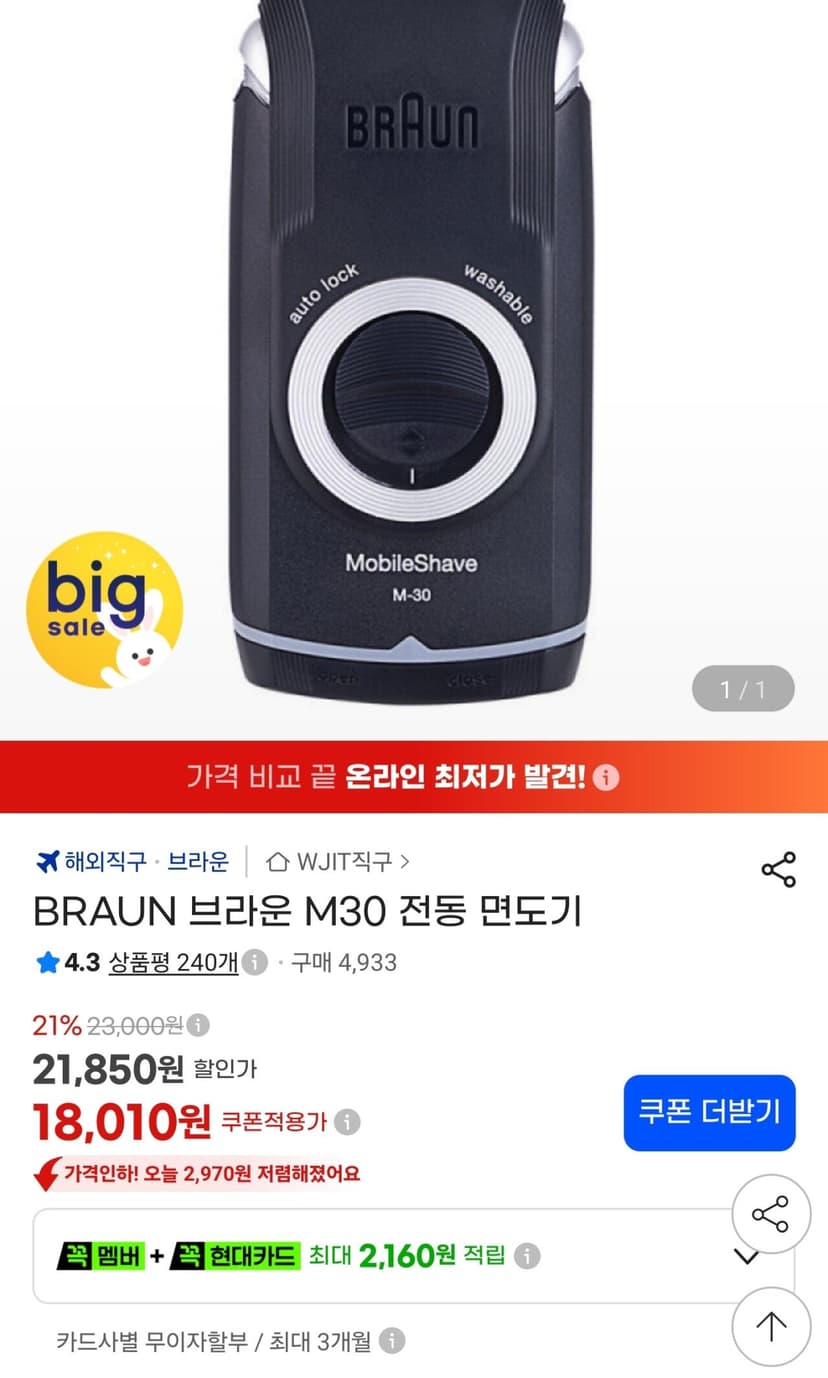Tap the info icon next to 상품평 240개
Screen dimensions: 828x1378
[256, 962]
